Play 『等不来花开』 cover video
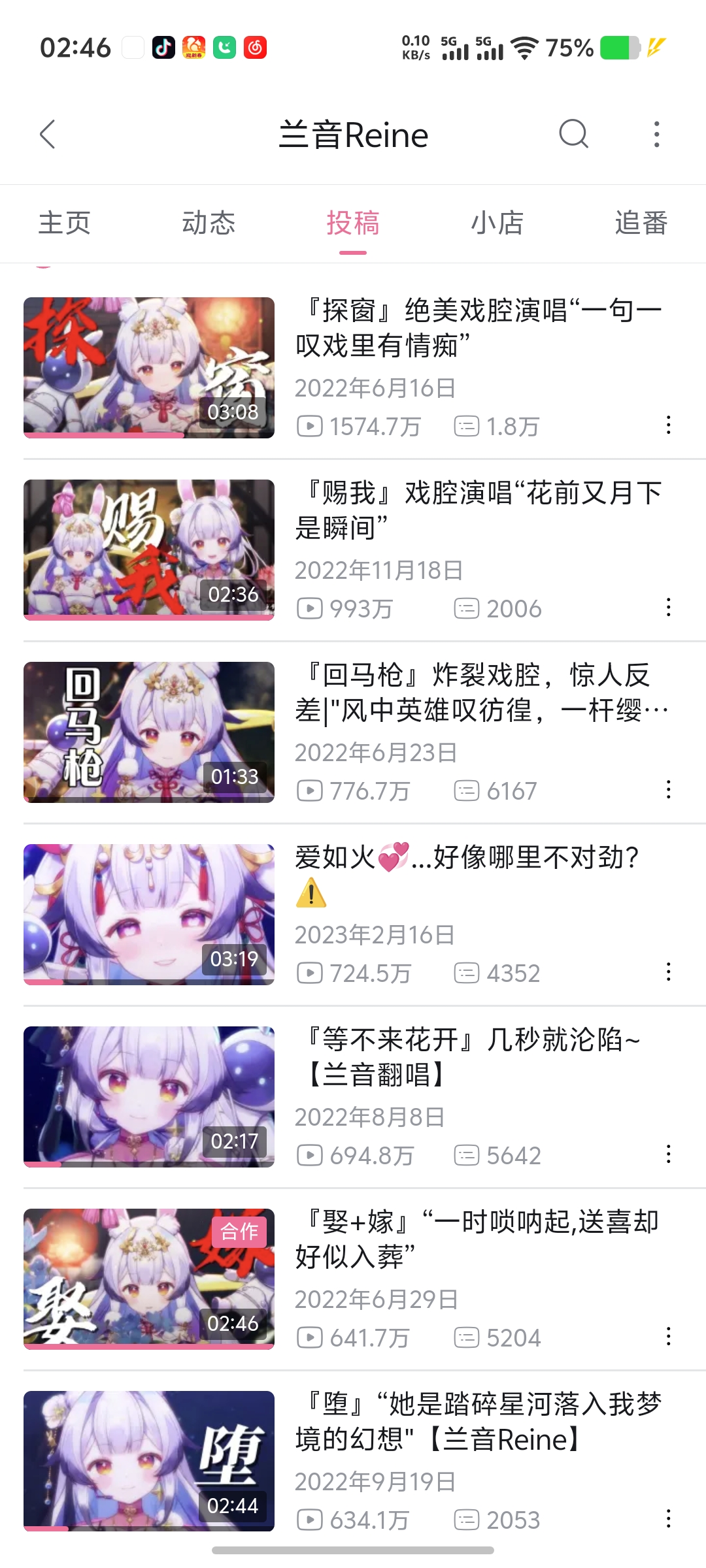The image size is (706, 1568). coord(149,1096)
